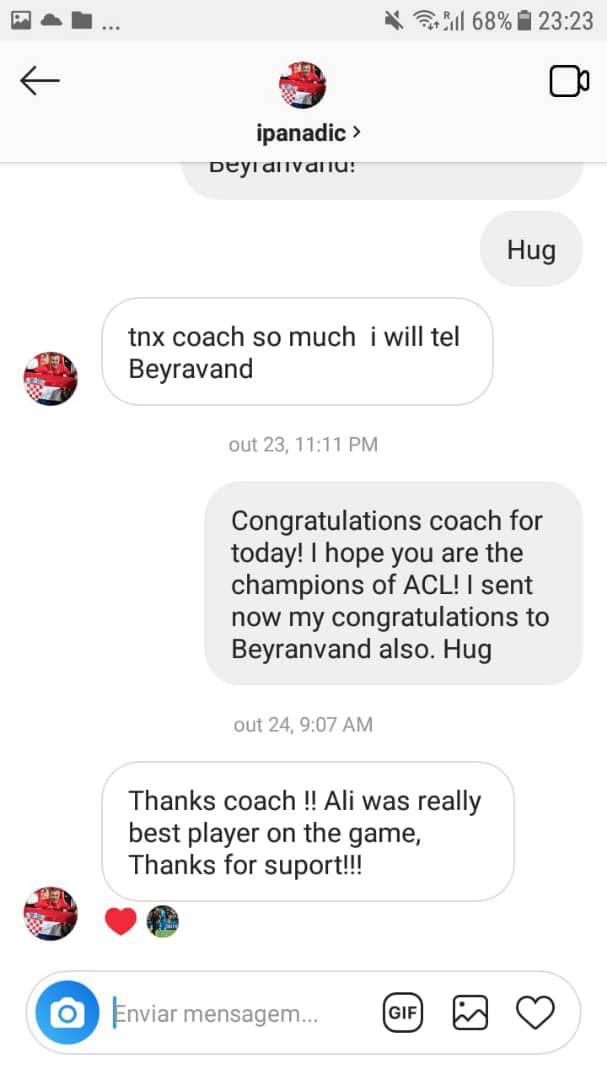
Task: Choose a picture from the gallery
Action: (470, 1014)
